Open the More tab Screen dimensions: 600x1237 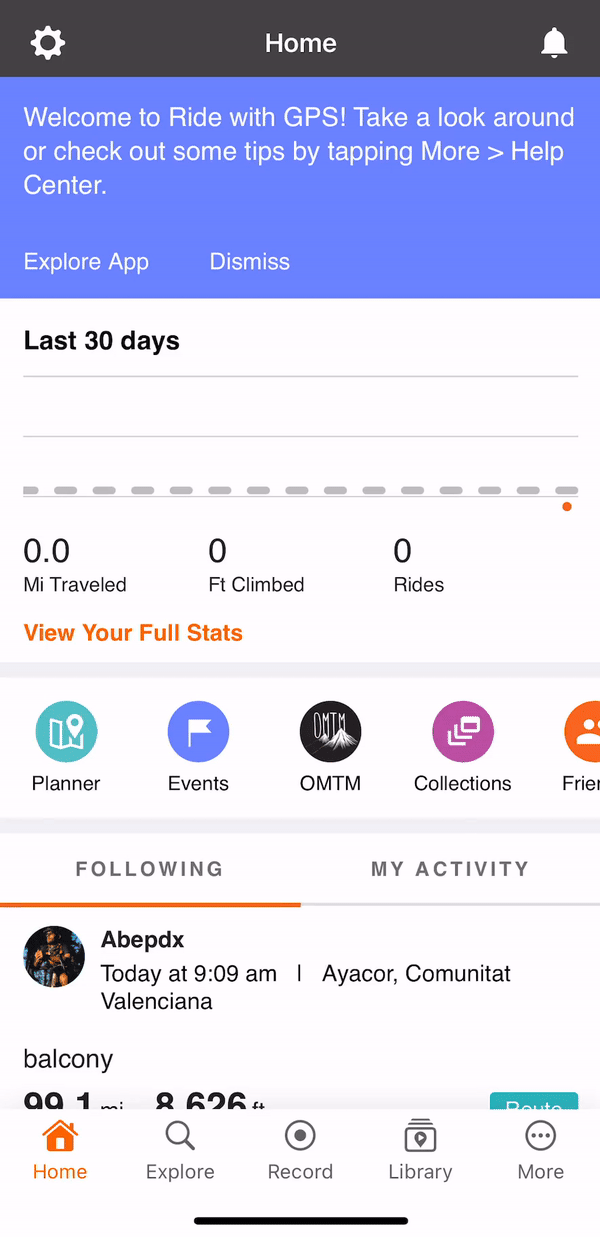pos(541,1150)
